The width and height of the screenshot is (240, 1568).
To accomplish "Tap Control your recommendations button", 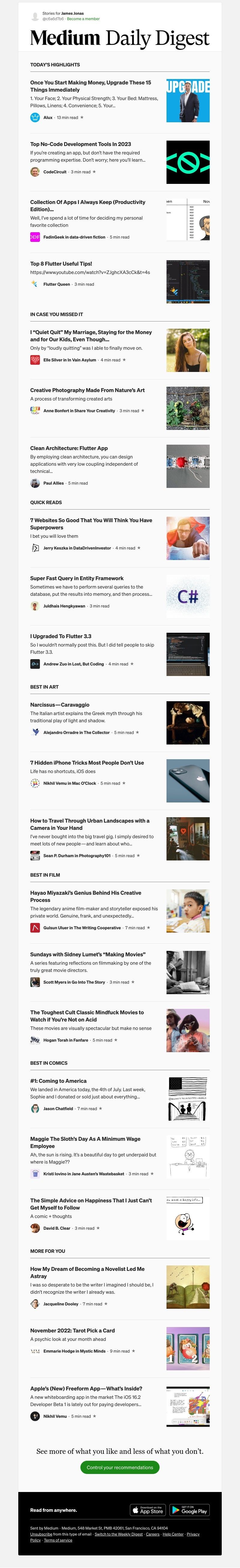I will 120,1467.
